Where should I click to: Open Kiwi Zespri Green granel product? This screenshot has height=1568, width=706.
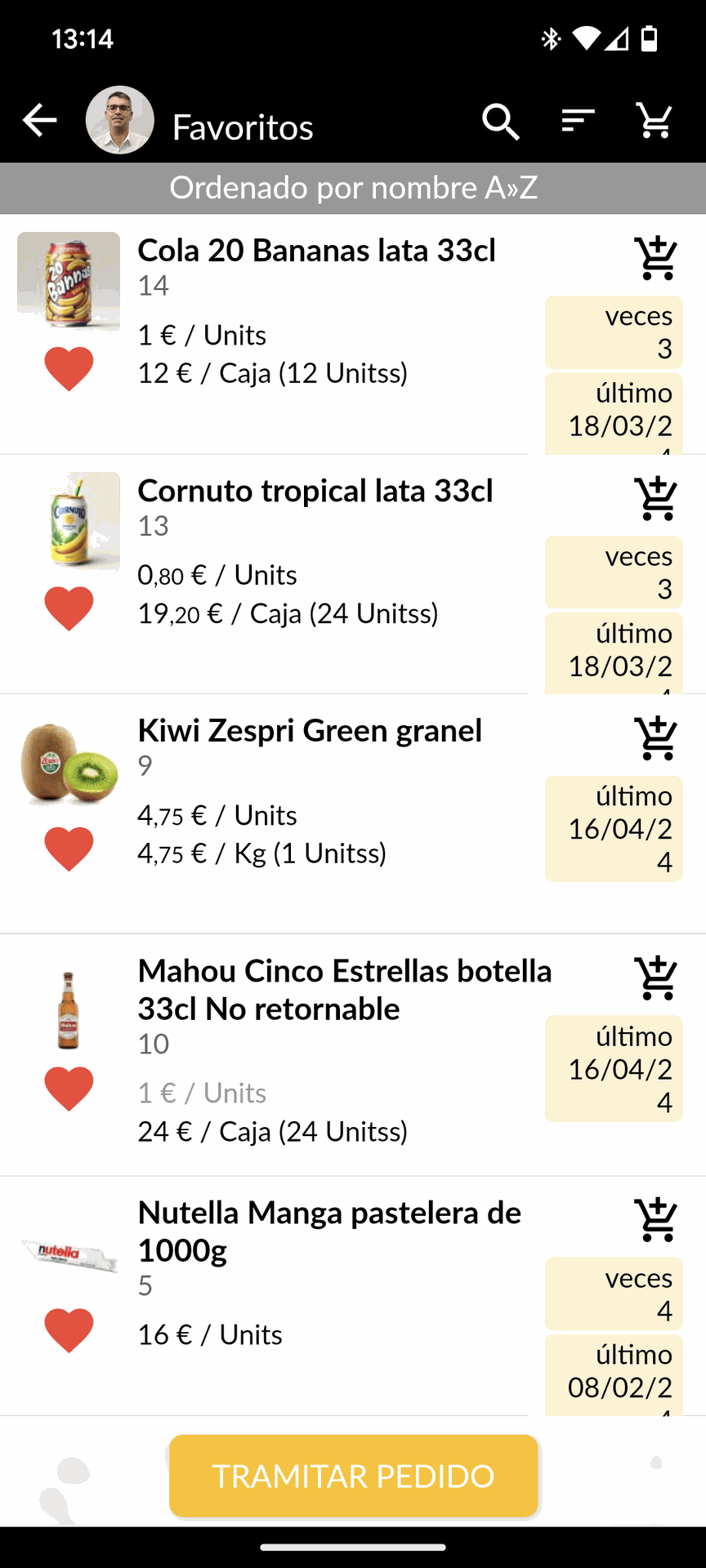pyautogui.click(x=310, y=731)
